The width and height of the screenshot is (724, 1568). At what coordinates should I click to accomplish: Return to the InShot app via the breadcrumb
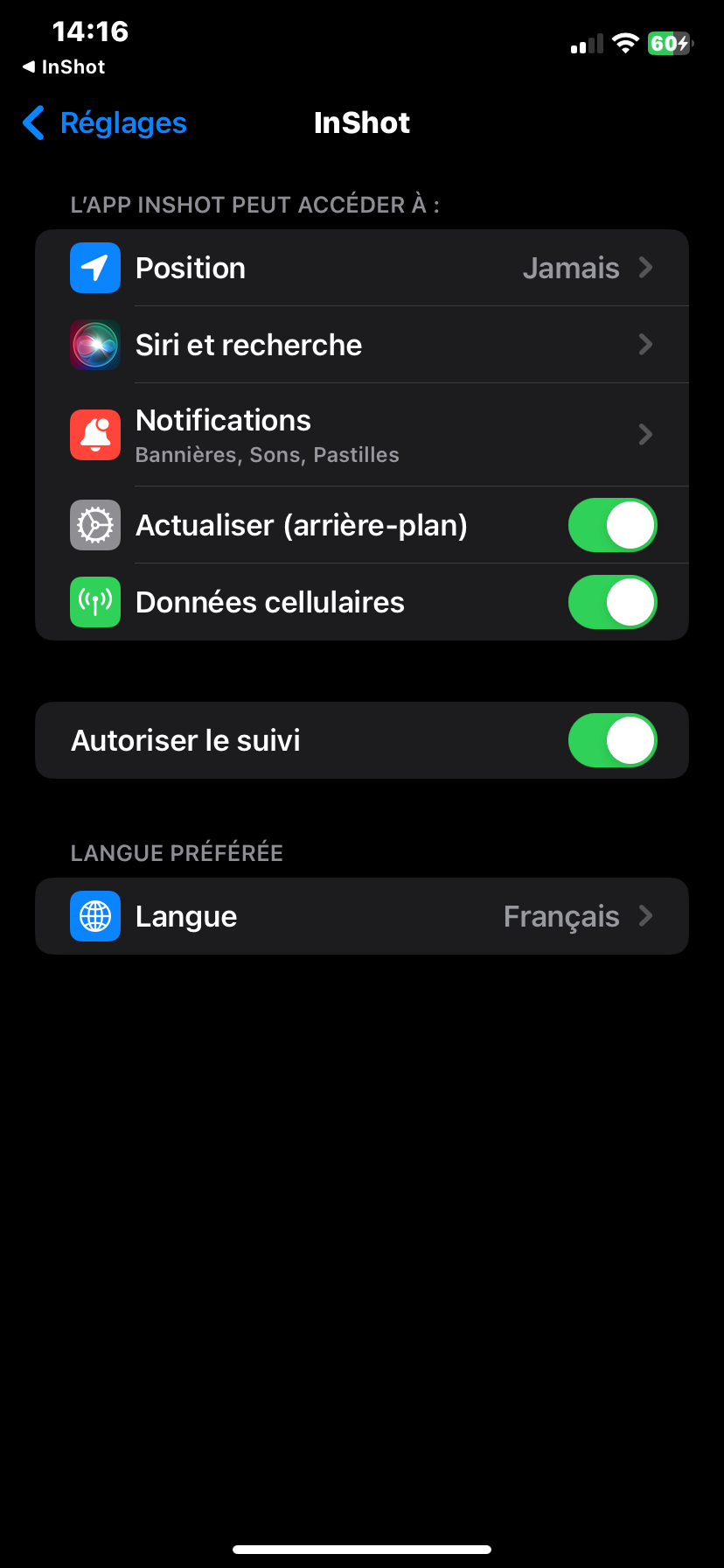point(64,67)
